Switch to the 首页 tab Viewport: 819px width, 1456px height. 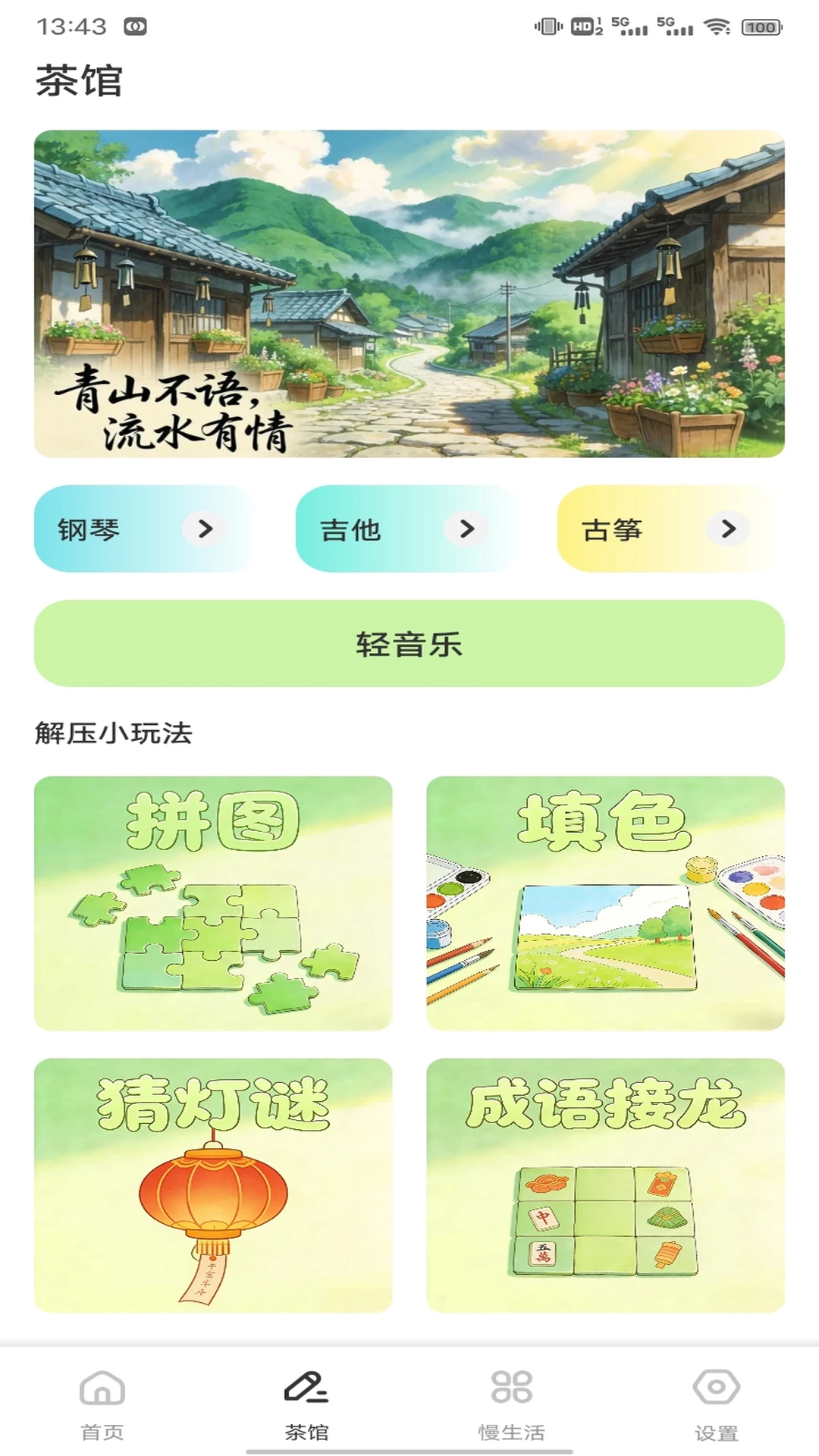(x=102, y=1404)
